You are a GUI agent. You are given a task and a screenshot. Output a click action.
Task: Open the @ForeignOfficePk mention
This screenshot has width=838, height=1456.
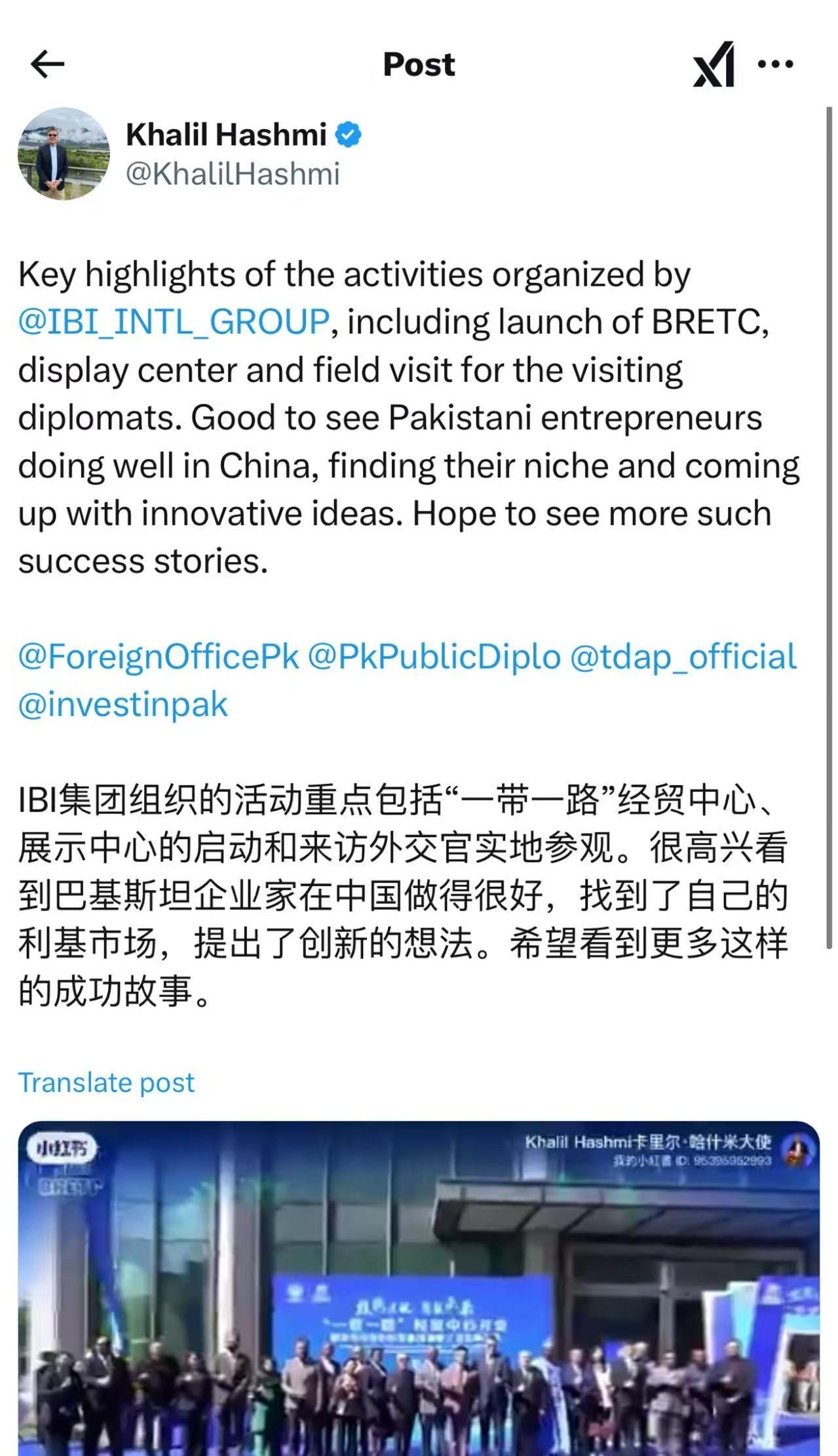click(159, 657)
